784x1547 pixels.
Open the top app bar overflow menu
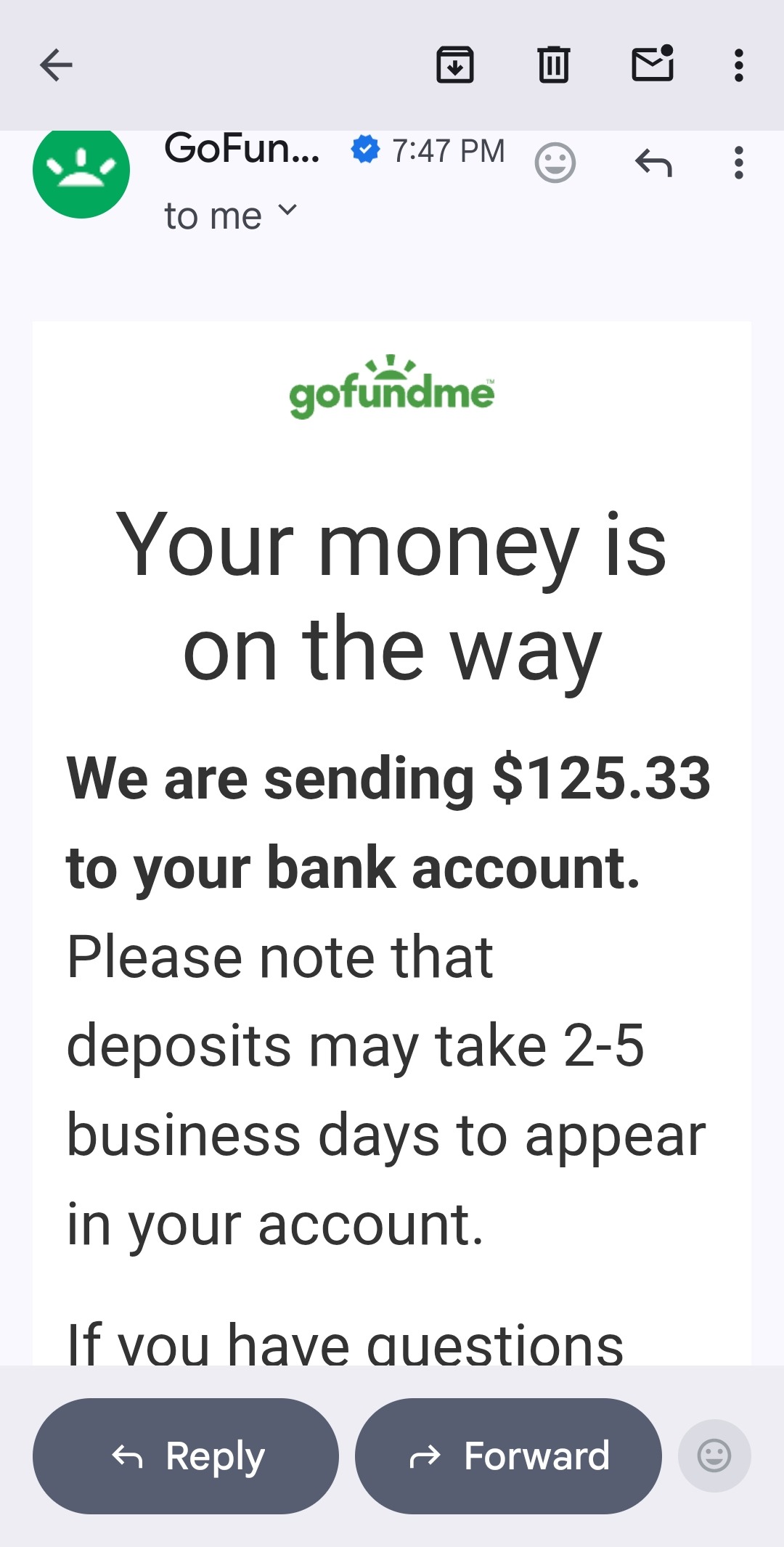[738, 65]
